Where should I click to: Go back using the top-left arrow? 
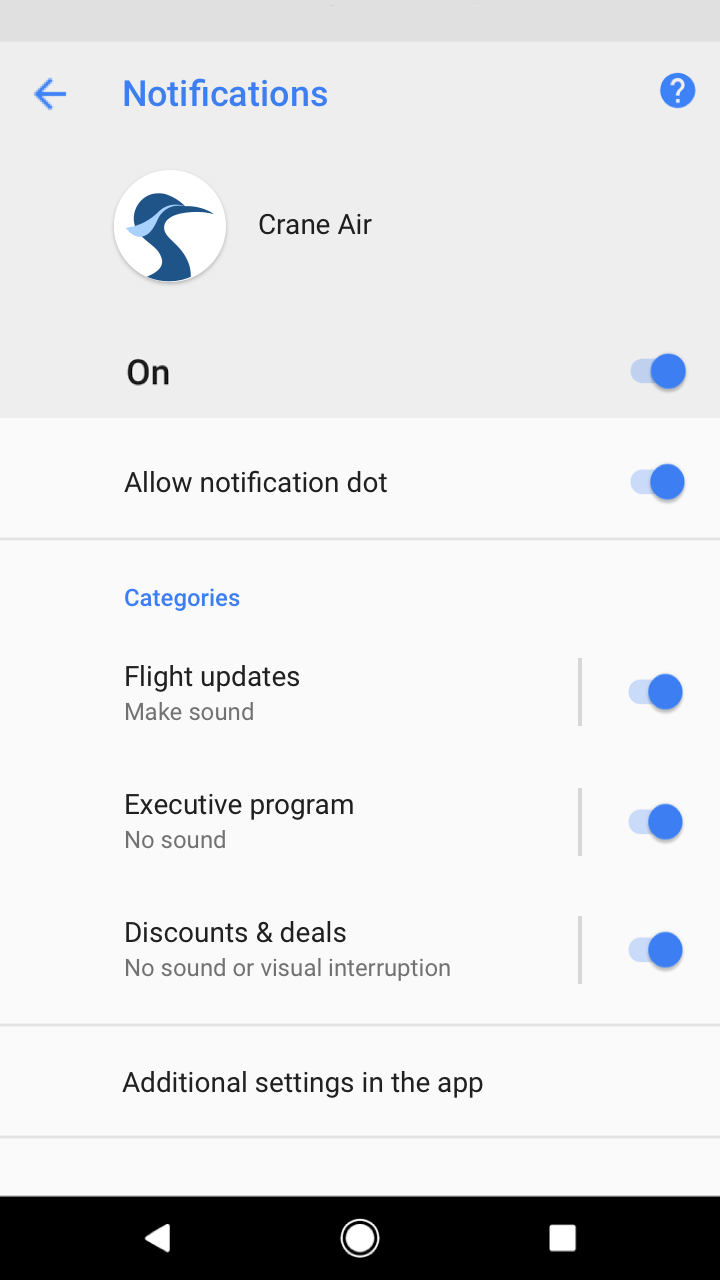coord(49,94)
